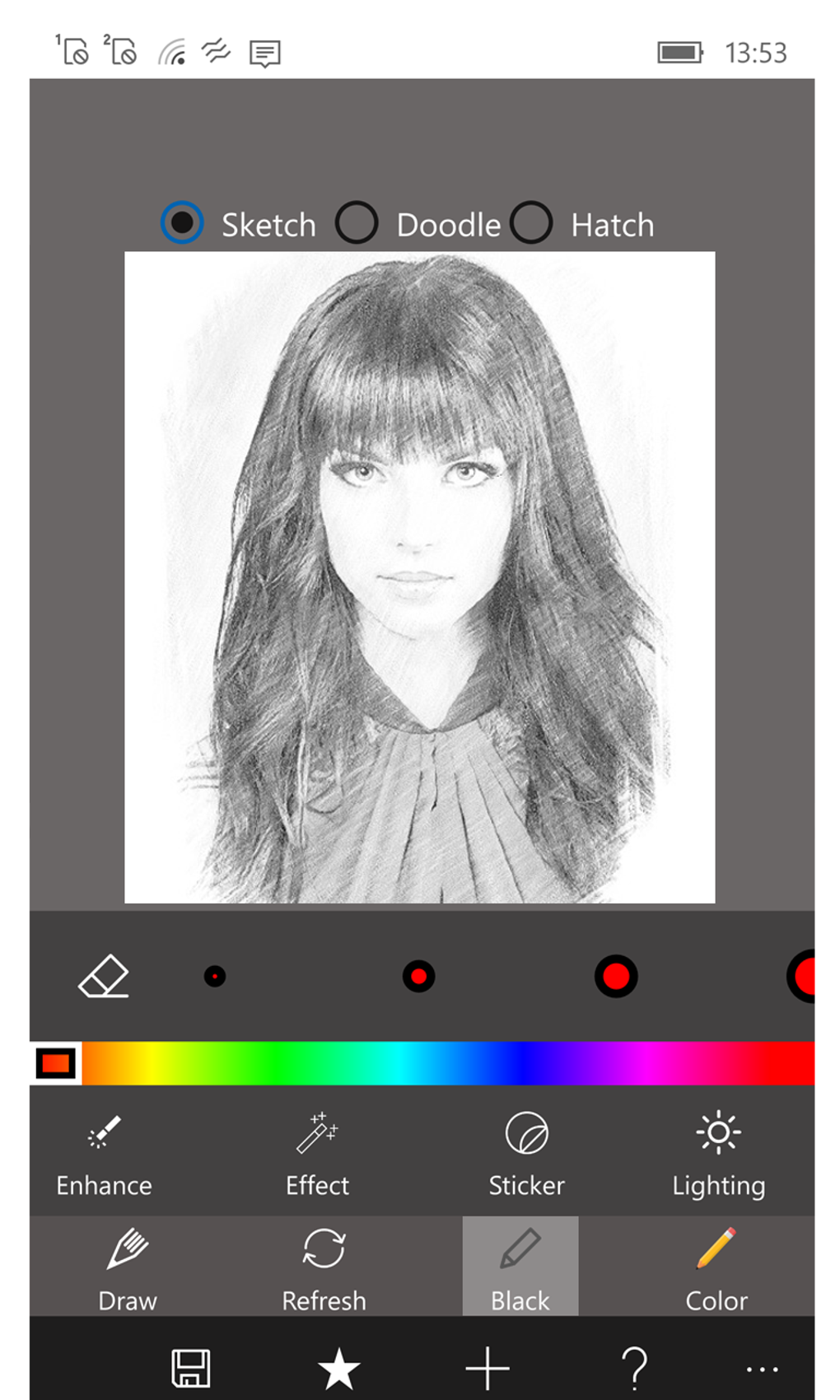
Task: Save the image with floppy icon
Action: (x=191, y=1368)
